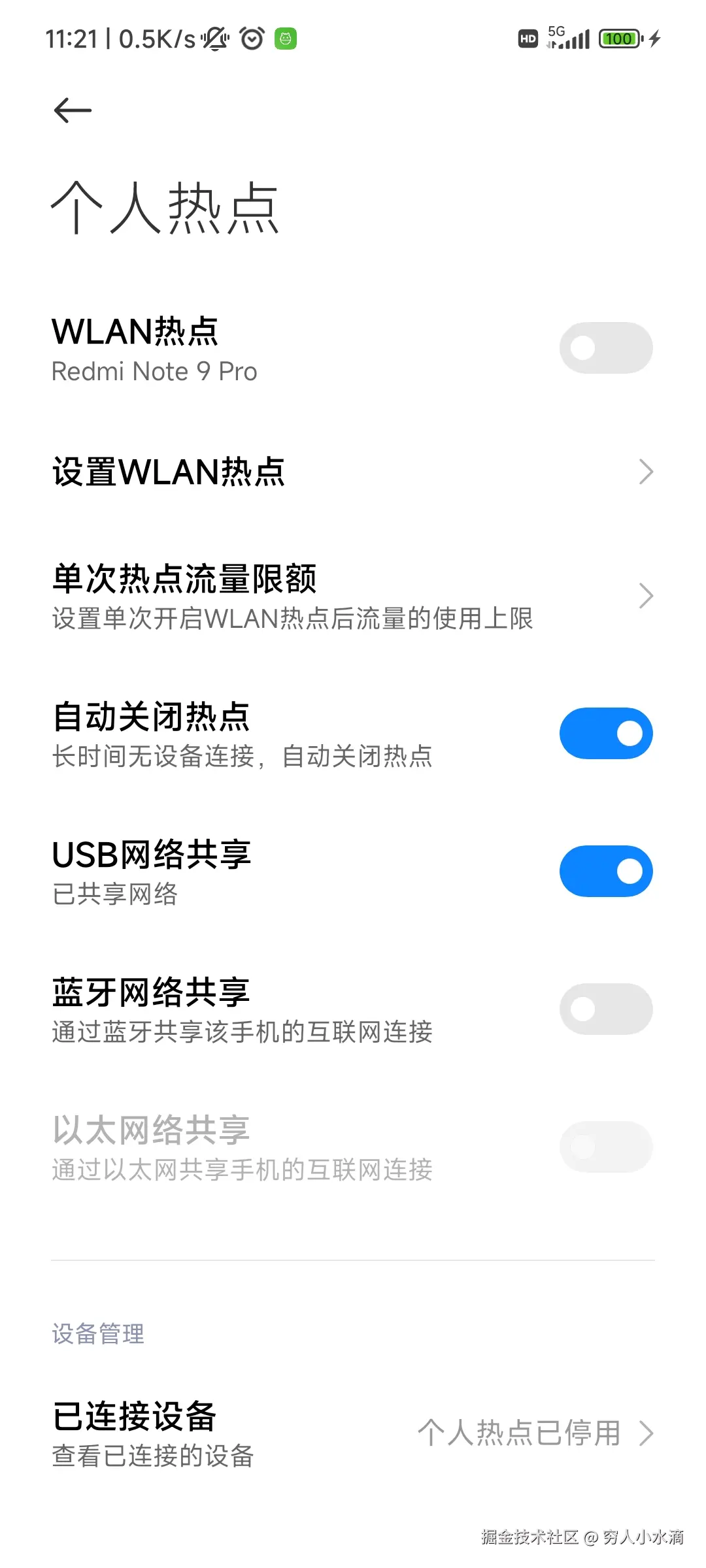Screen dimensions: 706x1568
Task: Turn off USB网络共享
Action: point(606,870)
